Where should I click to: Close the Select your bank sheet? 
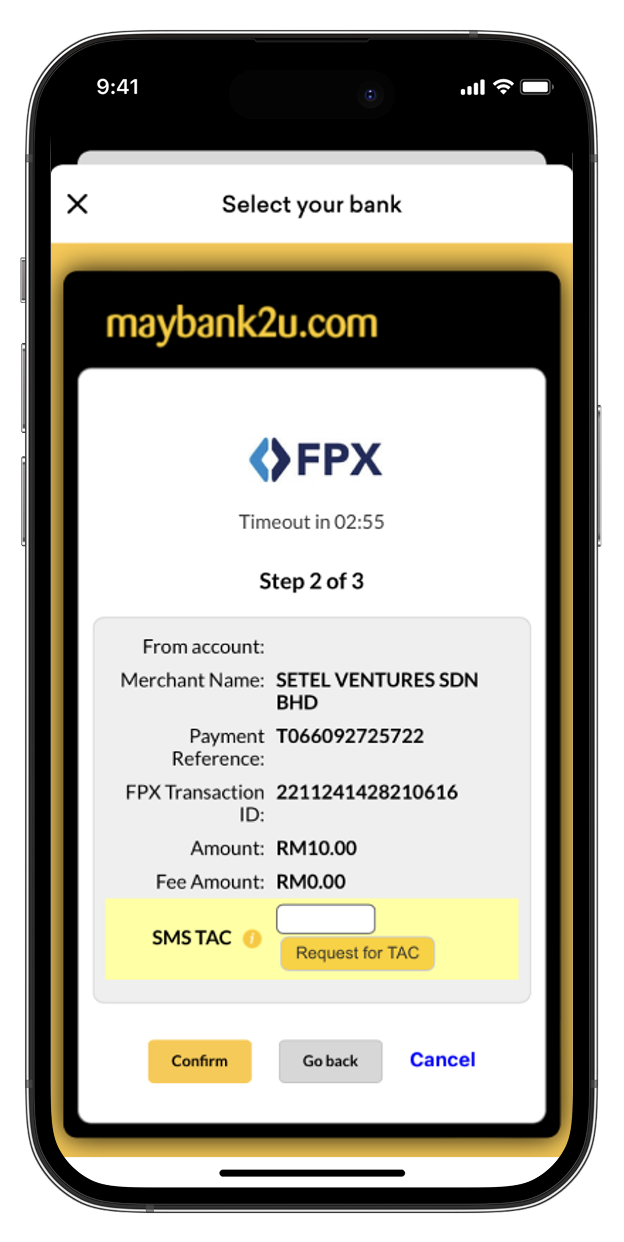[77, 204]
